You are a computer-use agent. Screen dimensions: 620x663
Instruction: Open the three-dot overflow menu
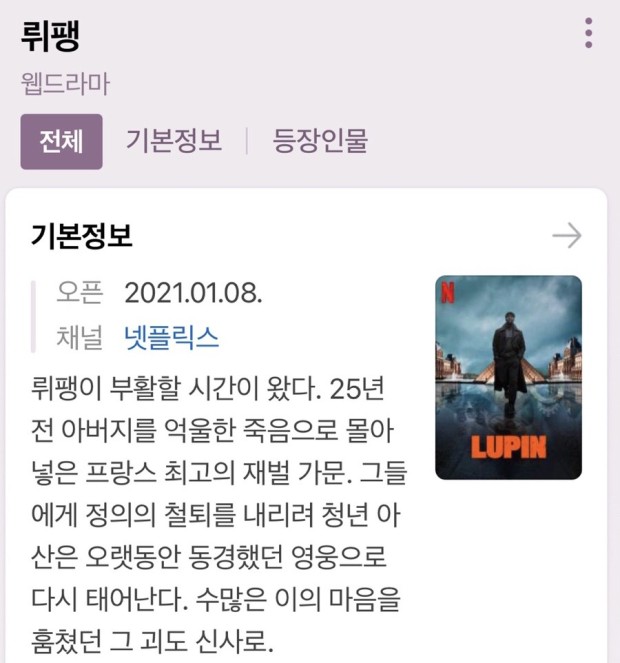point(588,33)
